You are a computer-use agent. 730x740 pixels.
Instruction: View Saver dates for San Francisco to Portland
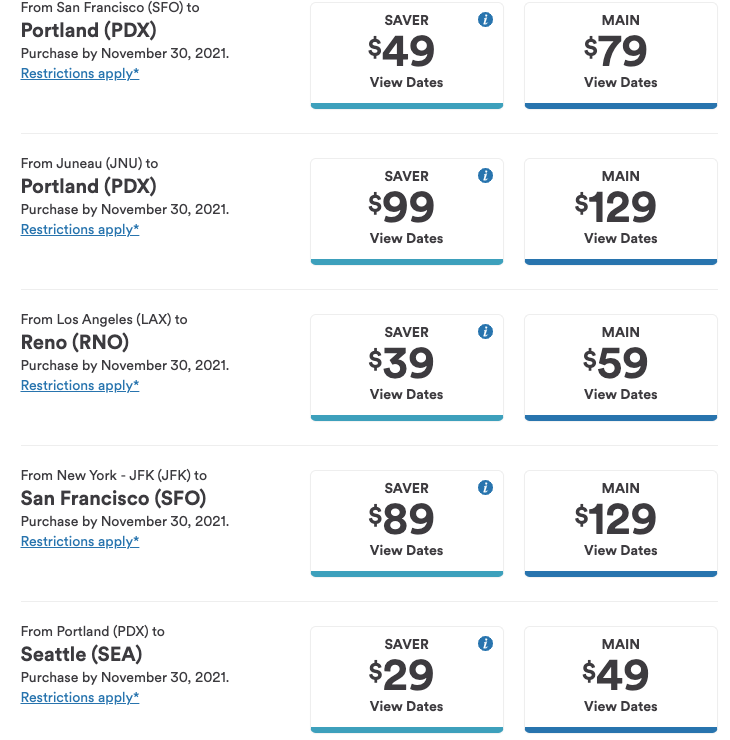tap(406, 82)
